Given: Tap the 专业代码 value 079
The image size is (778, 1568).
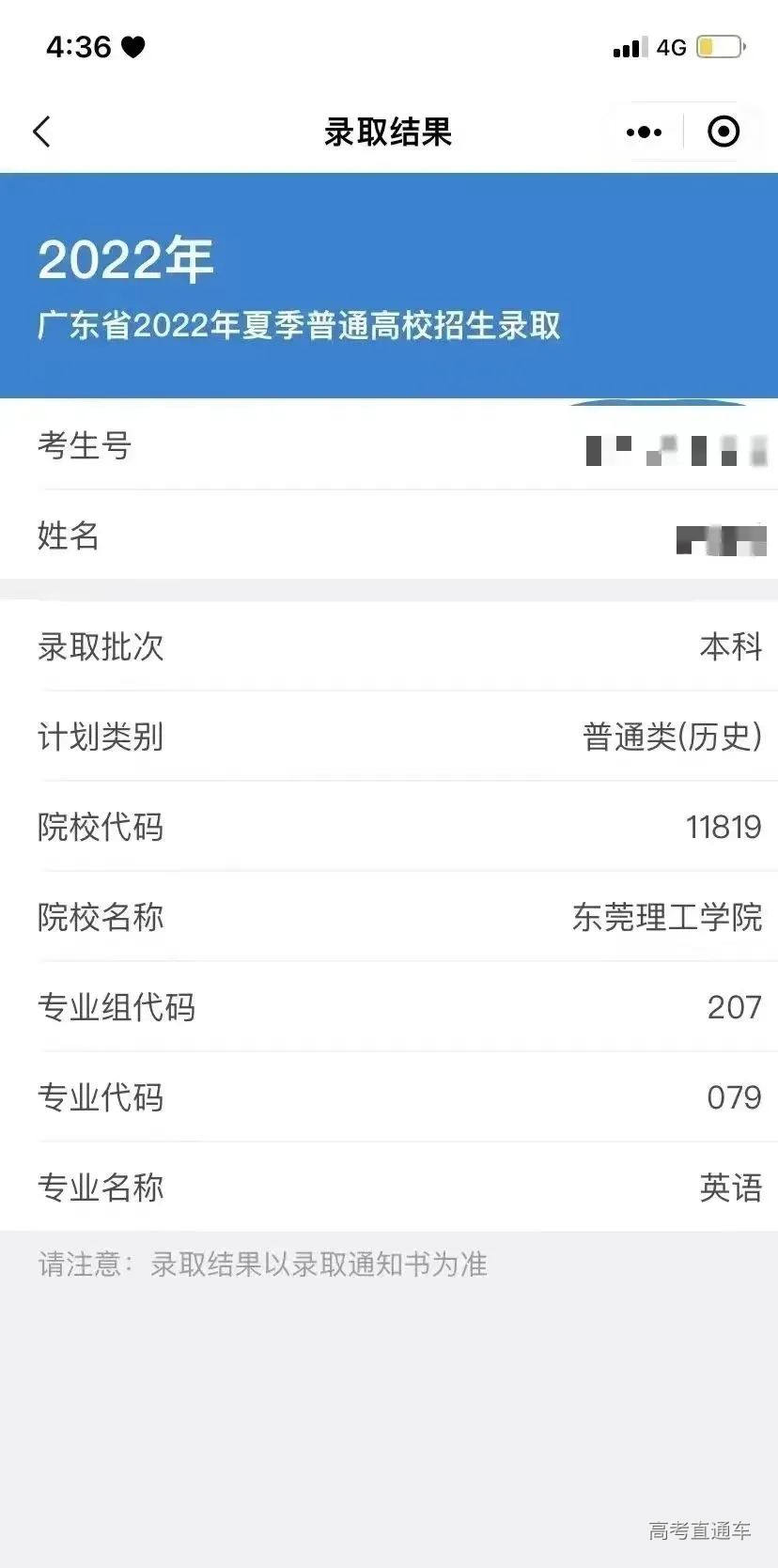Looking at the screenshot, I should point(733,1097).
